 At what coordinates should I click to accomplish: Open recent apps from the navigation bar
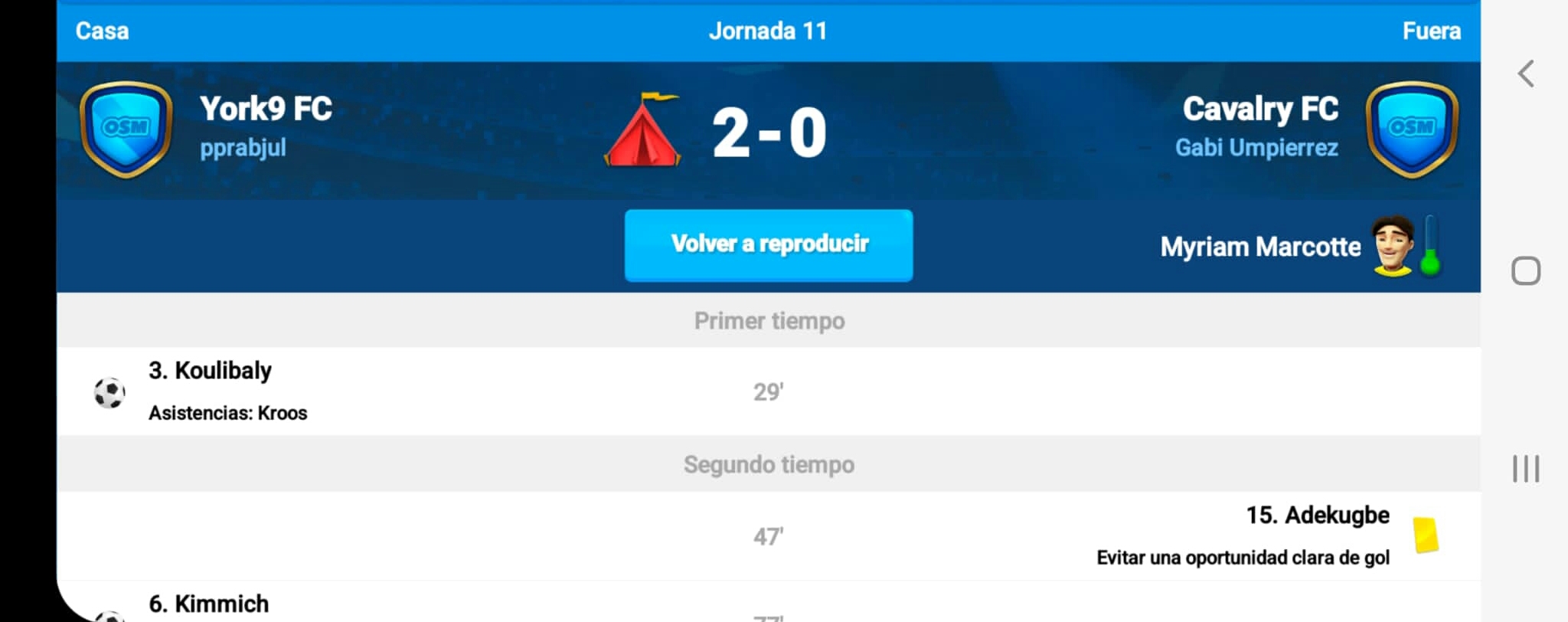pos(1525,468)
